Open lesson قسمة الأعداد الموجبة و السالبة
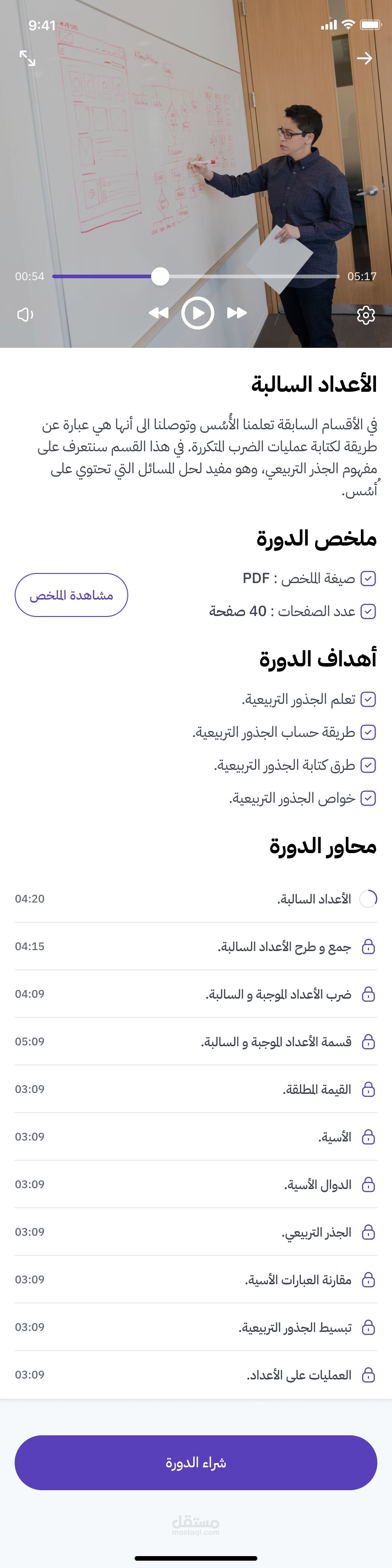The image size is (392, 1568). [x=276, y=1042]
